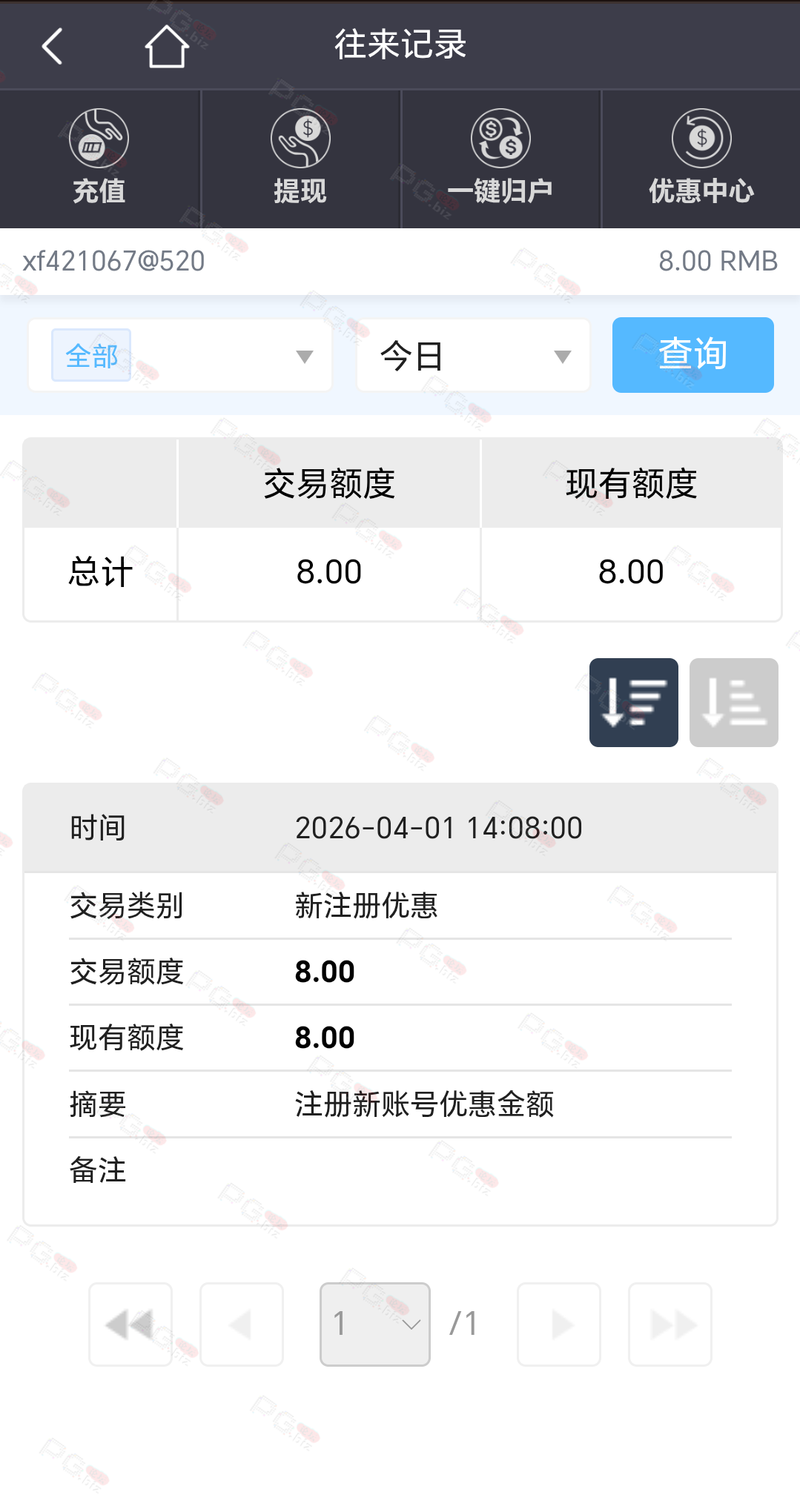The image size is (800, 1512).
Task: Jump to the first page
Action: [130, 1324]
